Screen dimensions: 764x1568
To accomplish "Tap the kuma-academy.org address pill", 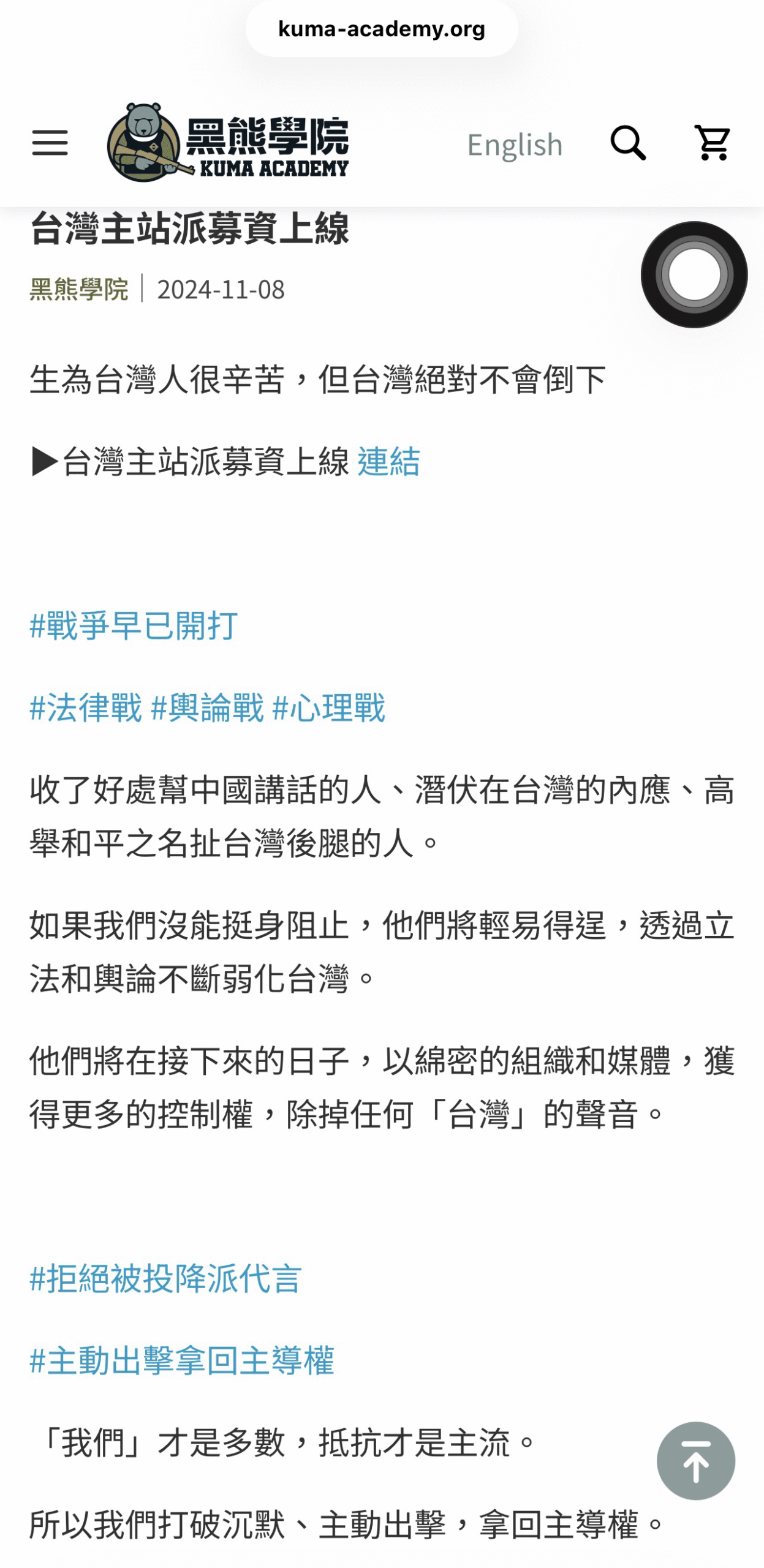I will pyautogui.click(x=382, y=29).
